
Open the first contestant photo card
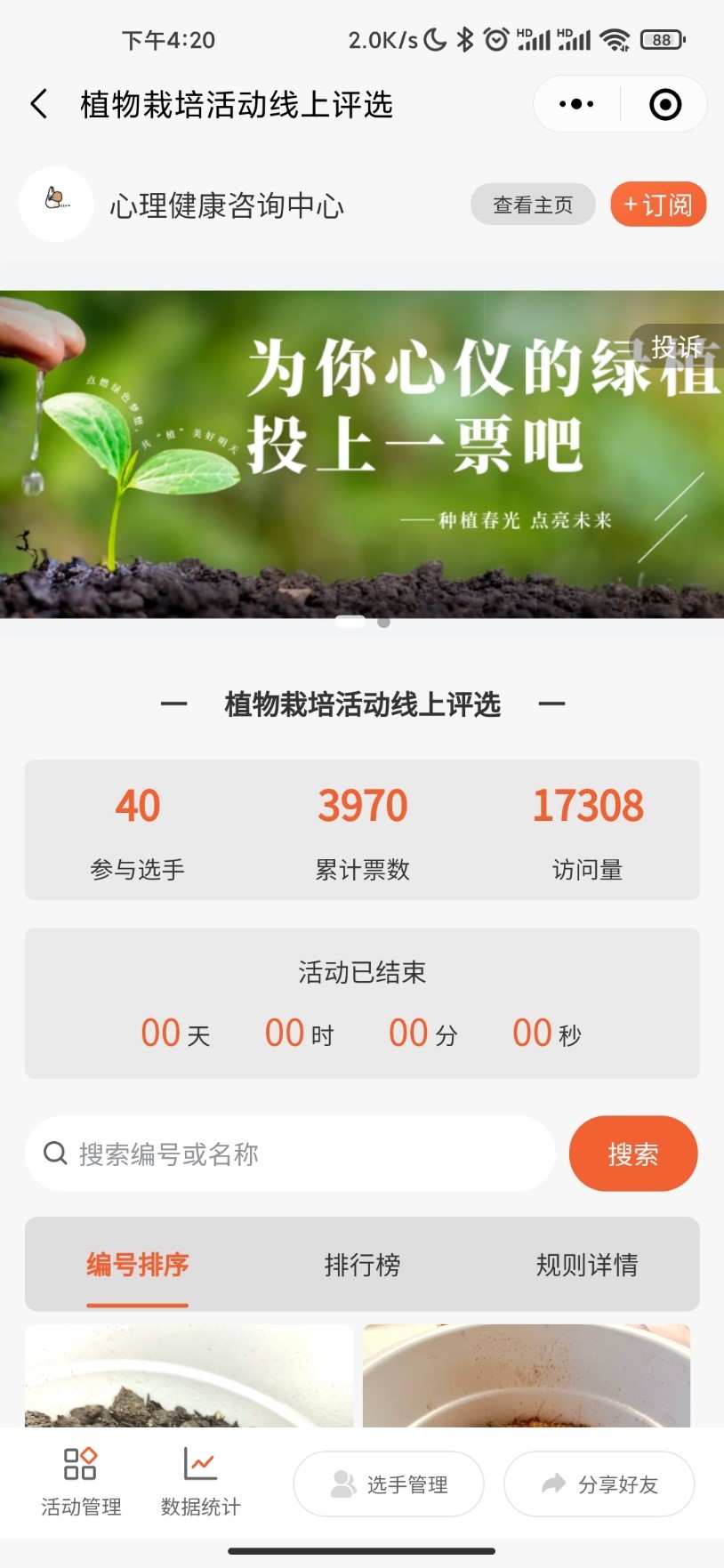(x=189, y=1375)
